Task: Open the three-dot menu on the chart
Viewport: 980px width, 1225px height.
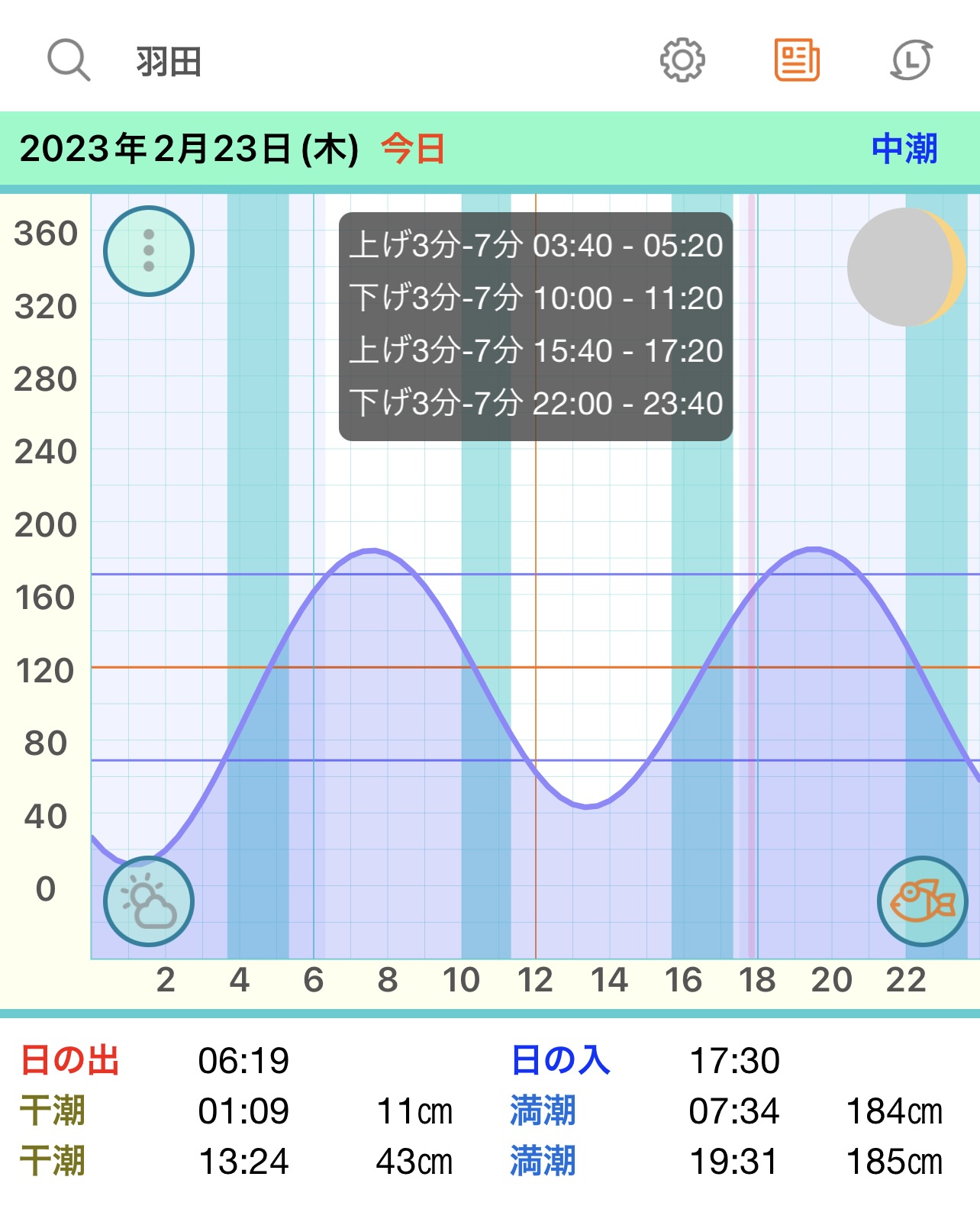Action: (x=149, y=251)
